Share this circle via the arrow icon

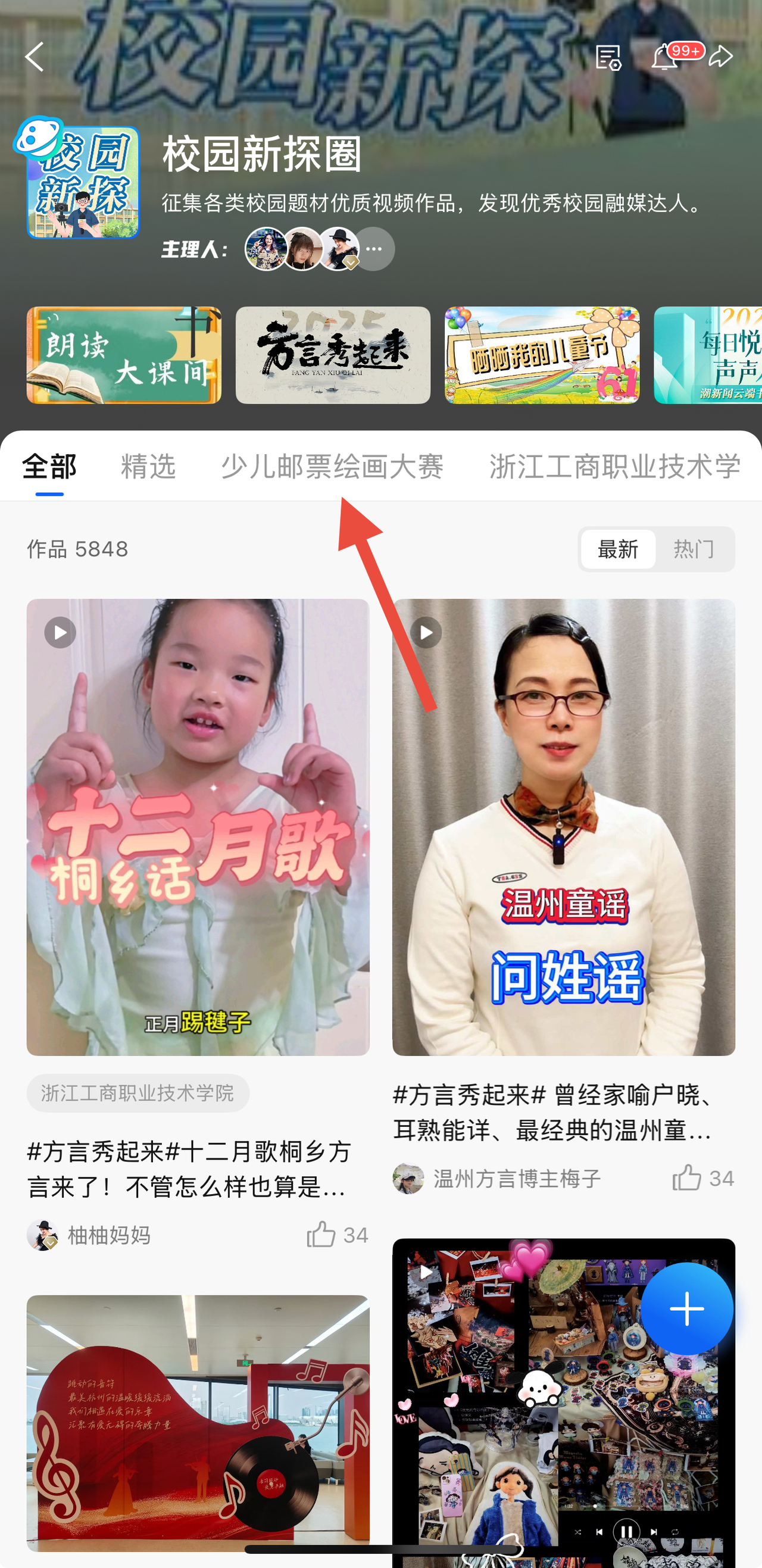[722, 57]
